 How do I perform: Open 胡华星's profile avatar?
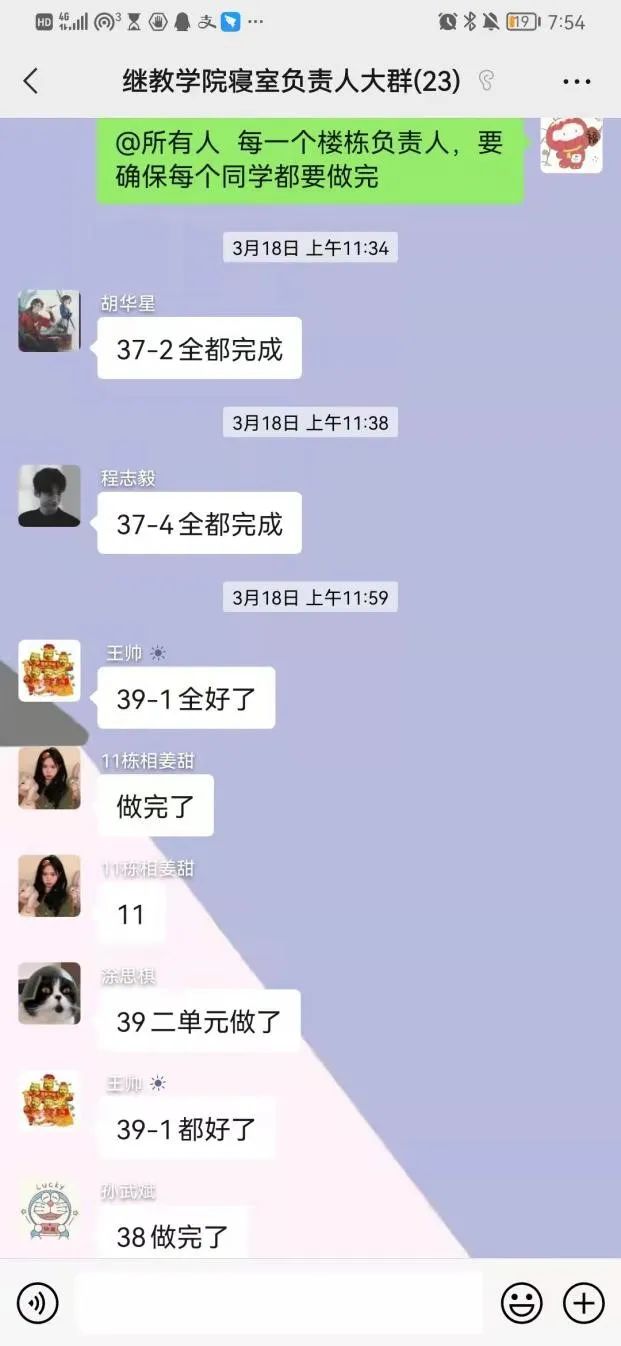point(49,321)
